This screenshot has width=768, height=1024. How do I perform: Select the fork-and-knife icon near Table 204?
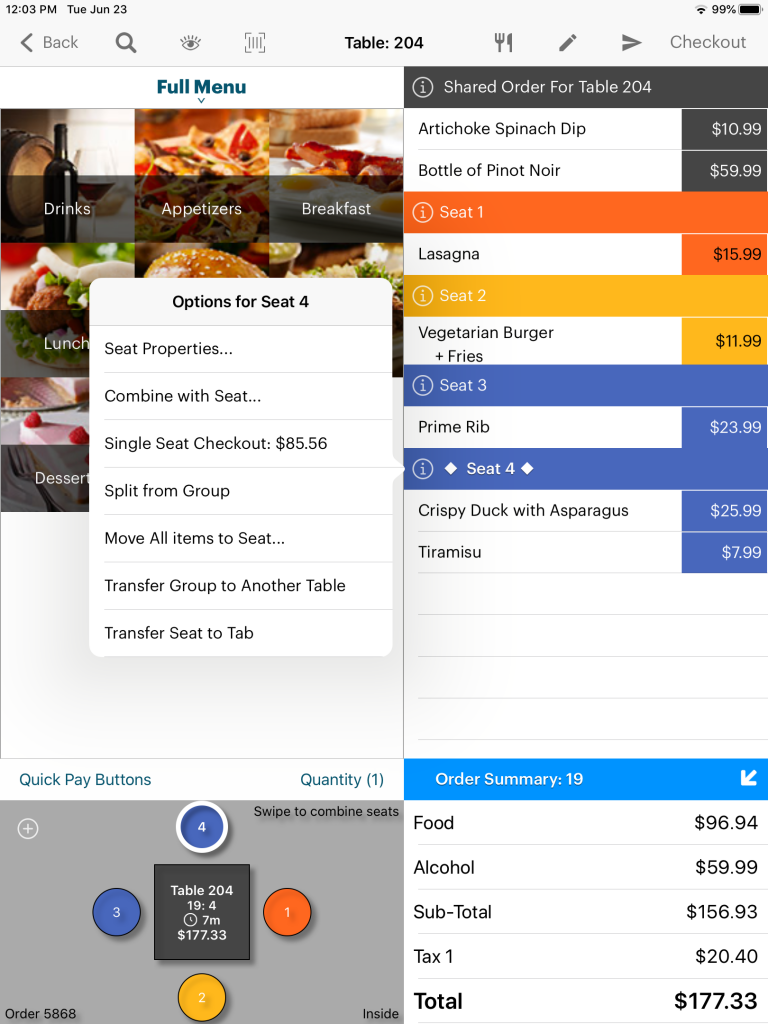click(x=503, y=43)
